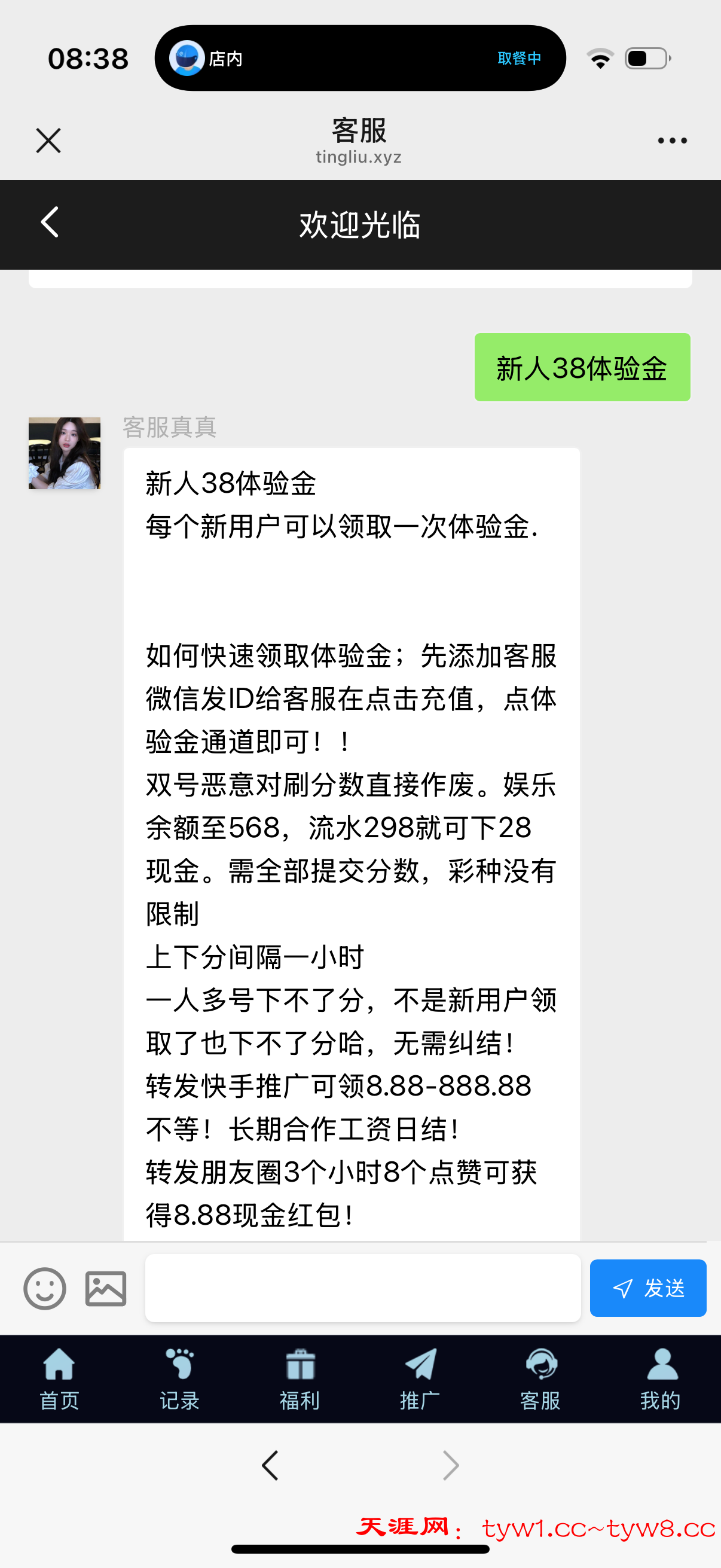The image size is (721, 1568).
Task: Switch to the 首页 tab
Action: [x=59, y=1378]
